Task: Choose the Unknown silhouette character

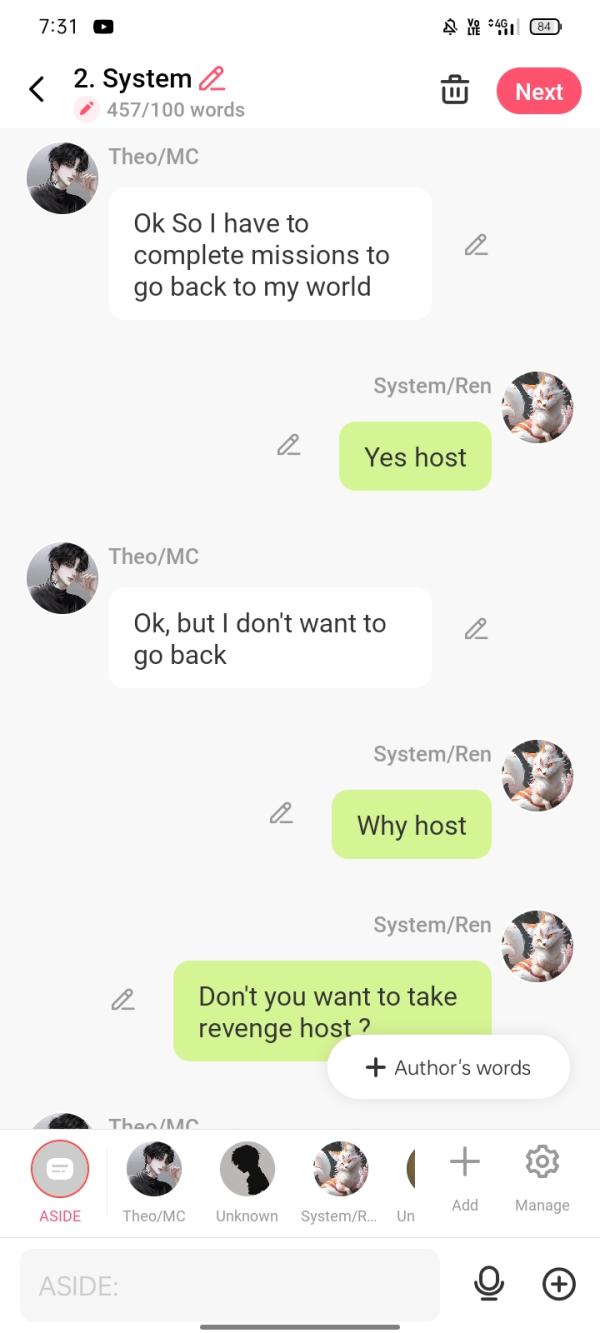Action: point(247,1170)
